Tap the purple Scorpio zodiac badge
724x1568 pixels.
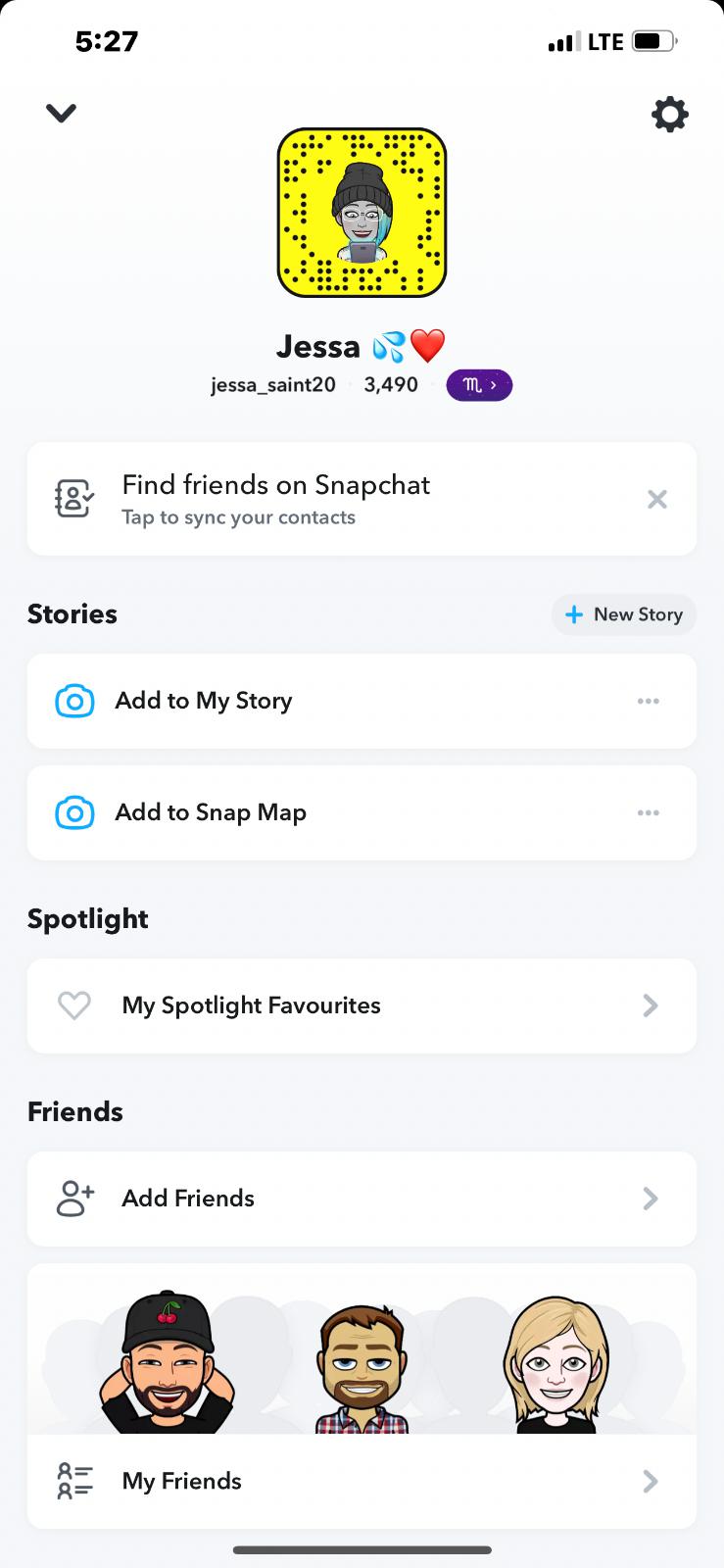click(x=479, y=385)
